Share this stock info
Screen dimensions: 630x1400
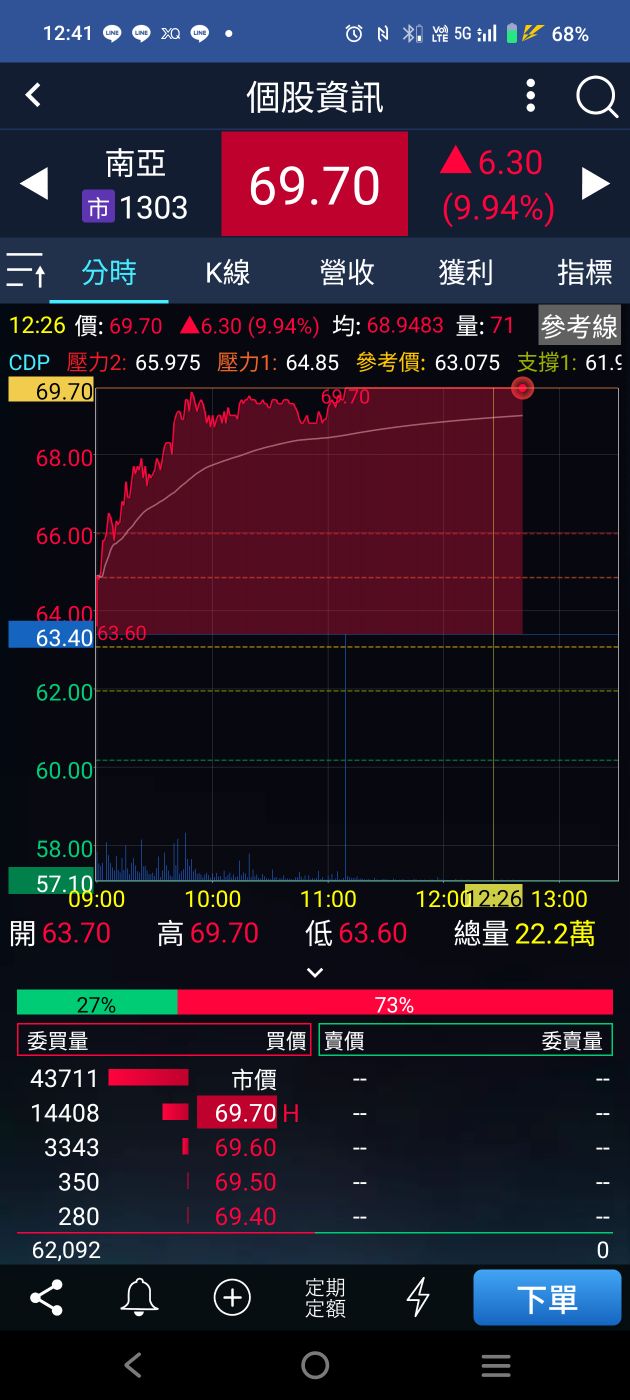point(46,1298)
